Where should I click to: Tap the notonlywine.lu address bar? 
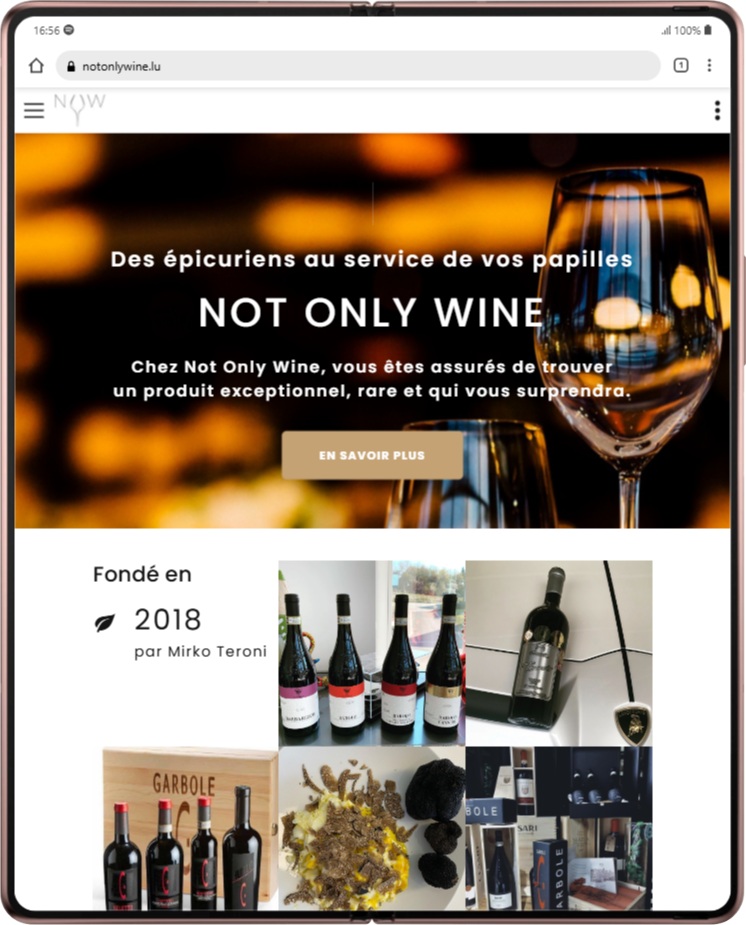click(300, 65)
